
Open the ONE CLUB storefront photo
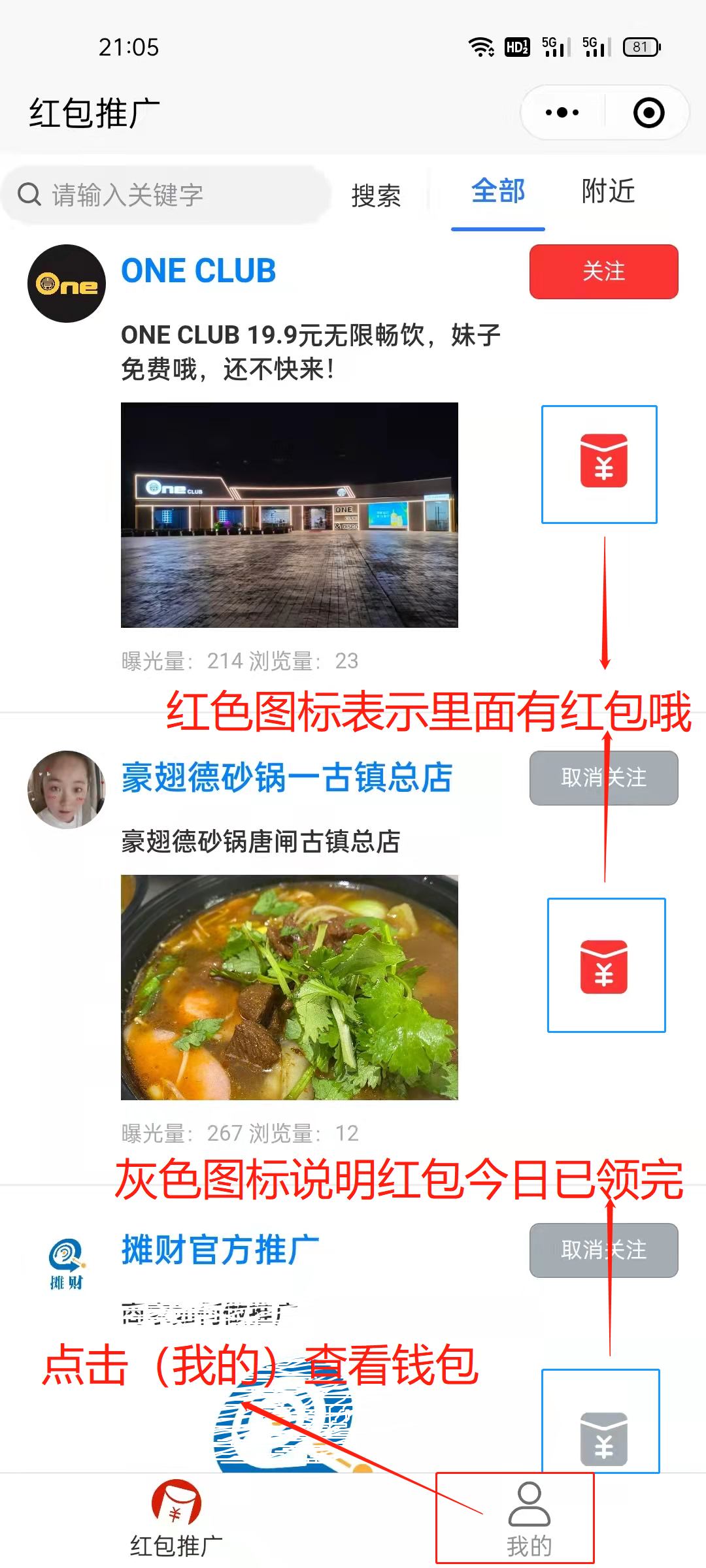[290, 515]
